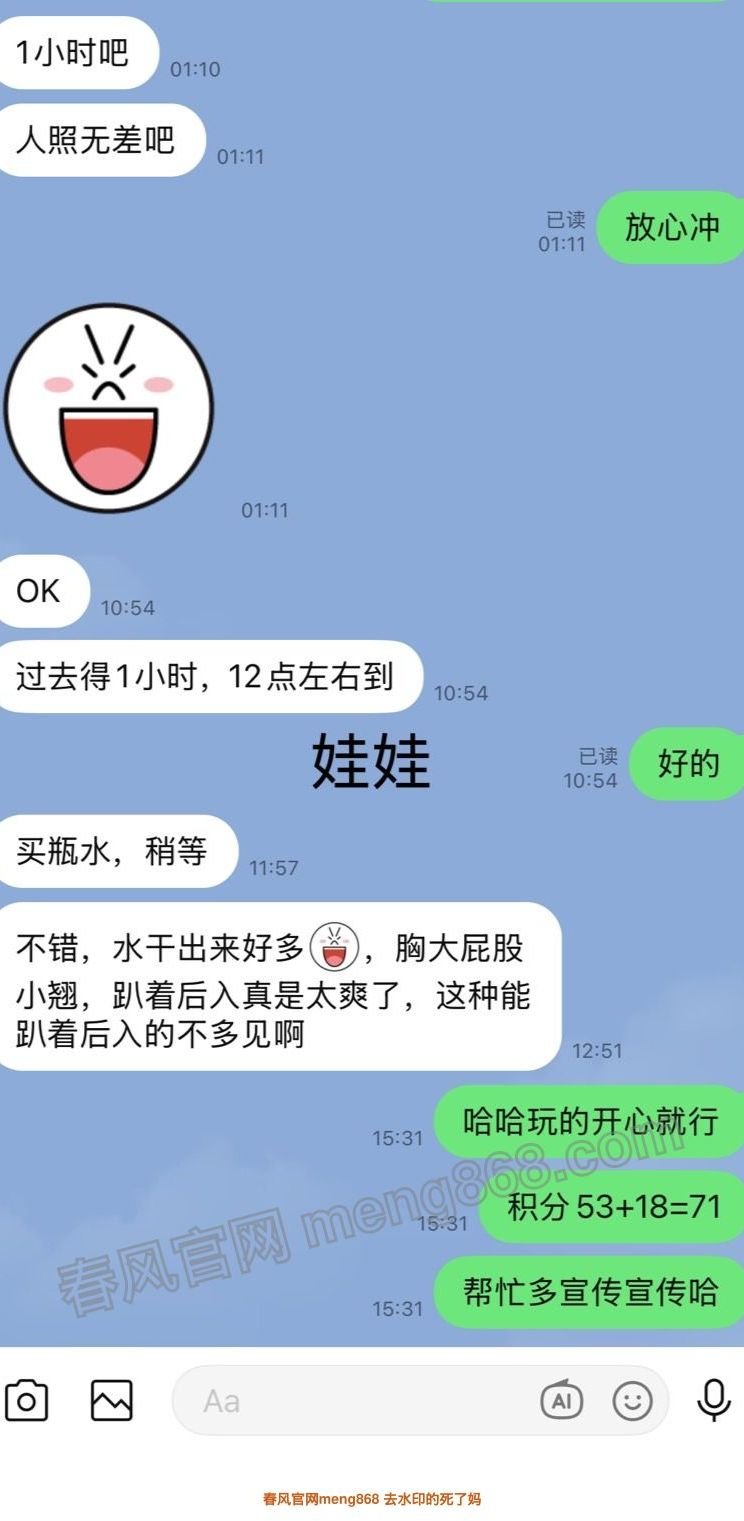Focus the Aa message input field
The image size is (744, 1521).
350,1400
